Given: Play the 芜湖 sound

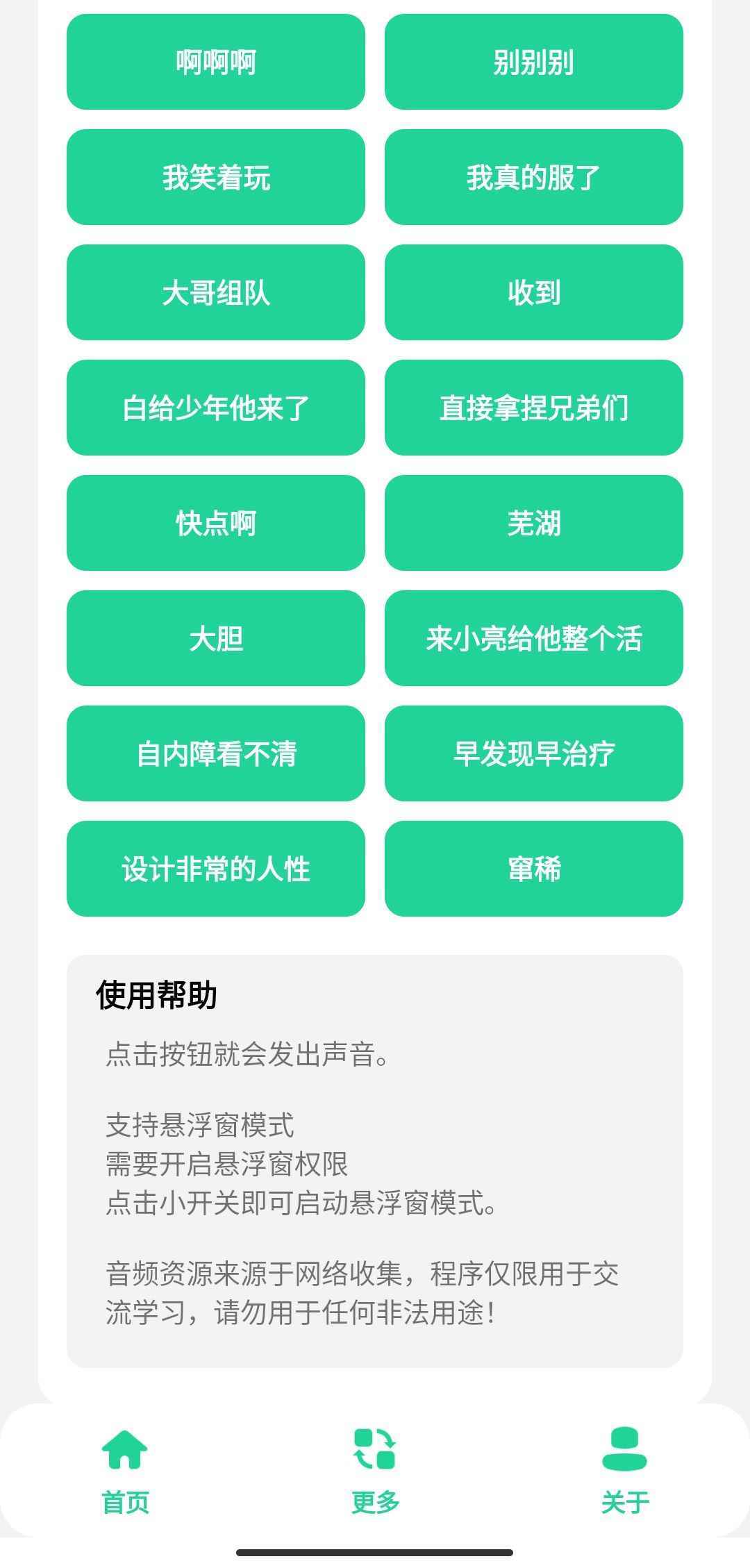Looking at the screenshot, I should pyautogui.click(x=533, y=524).
